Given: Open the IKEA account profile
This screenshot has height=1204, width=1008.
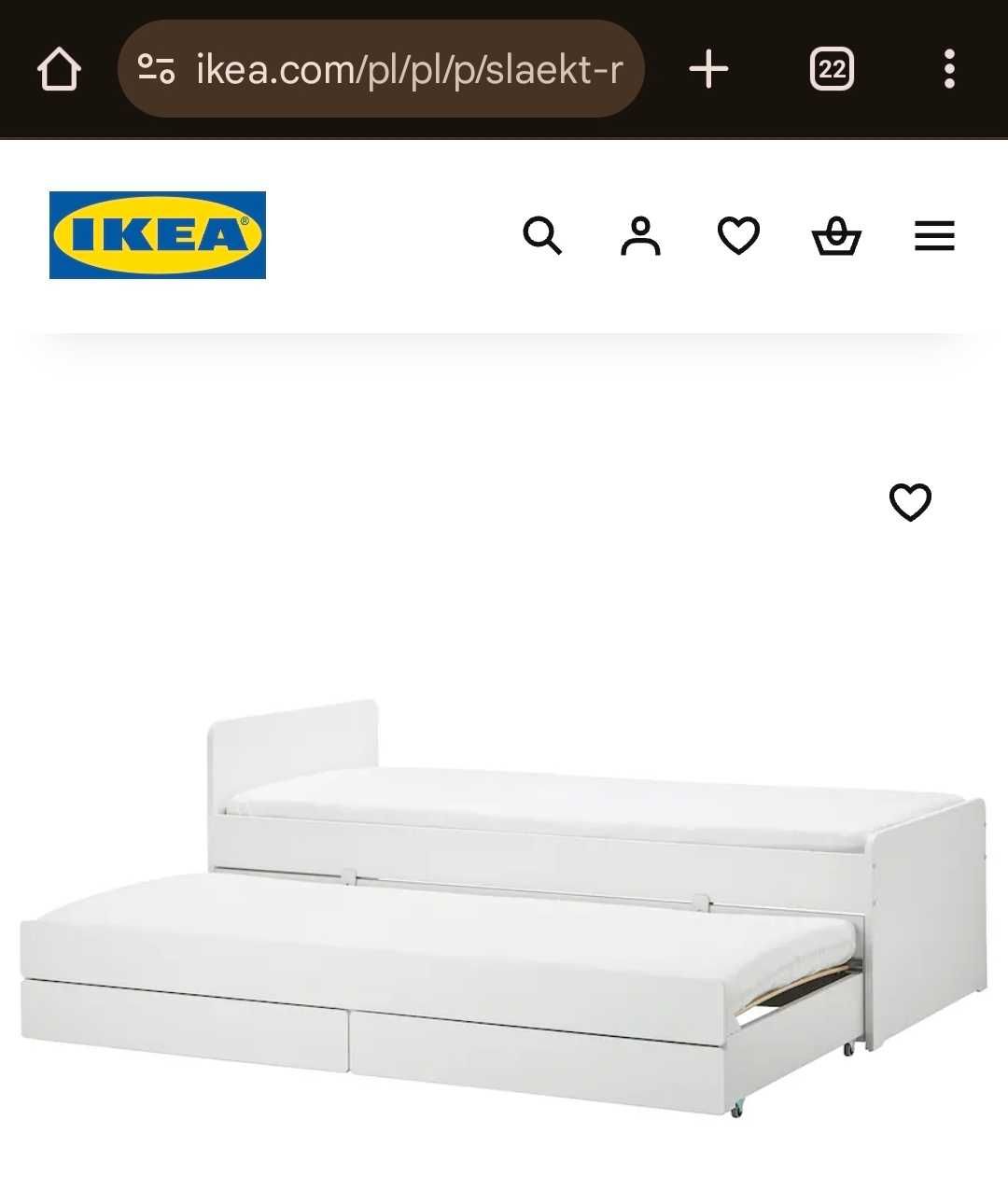Looking at the screenshot, I should tap(640, 235).
